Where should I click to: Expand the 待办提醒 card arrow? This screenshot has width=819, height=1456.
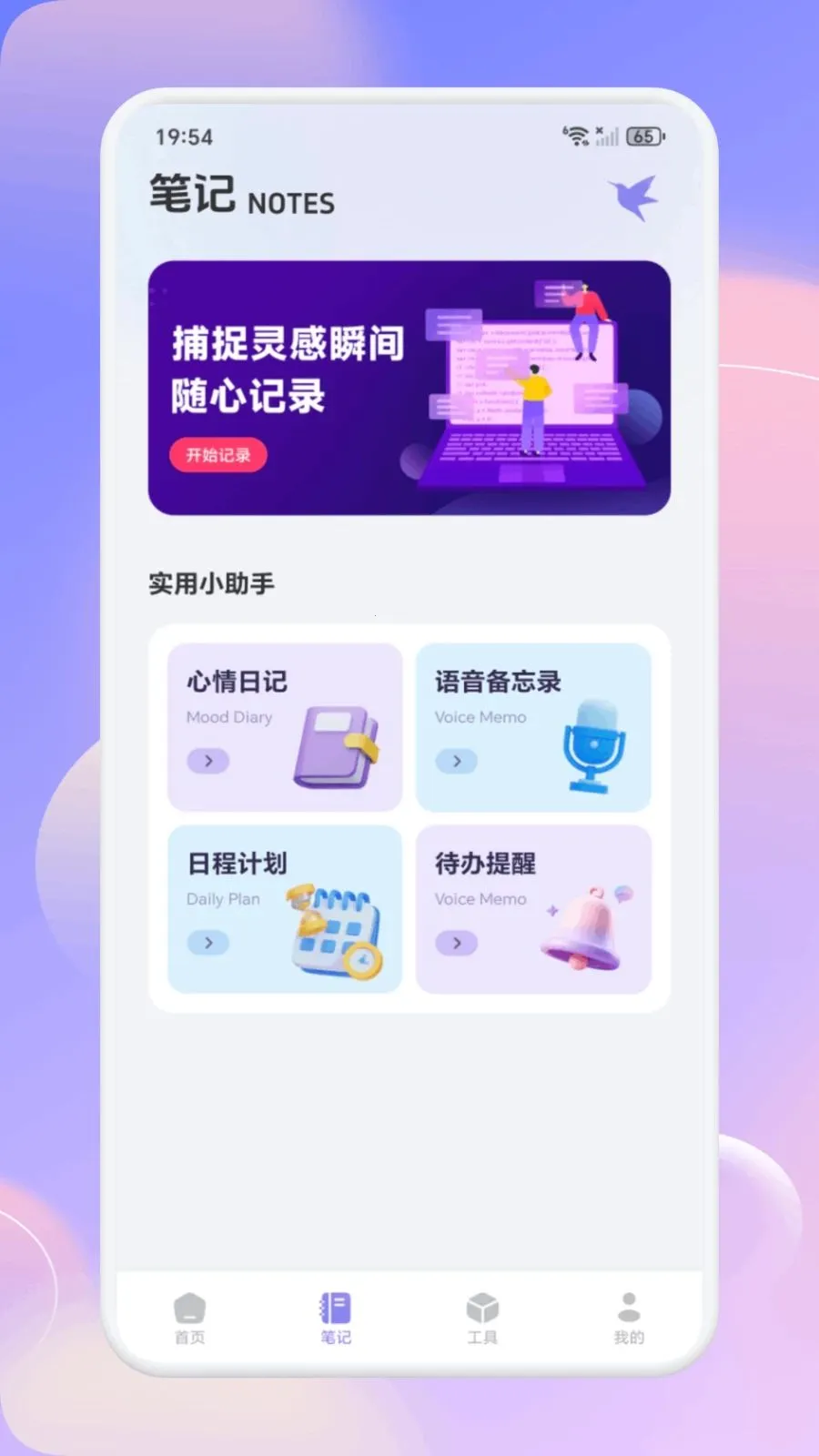click(x=456, y=943)
